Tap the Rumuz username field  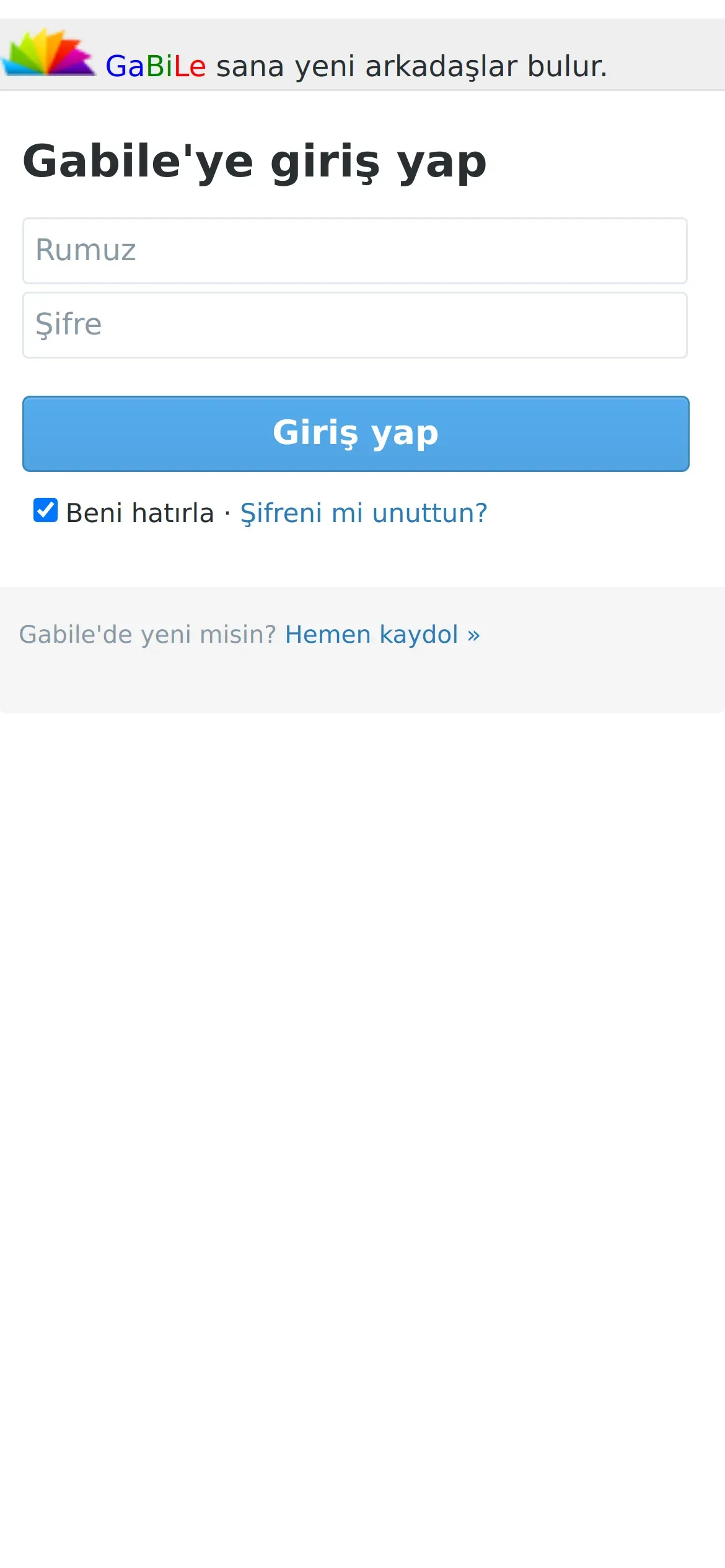click(354, 251)
